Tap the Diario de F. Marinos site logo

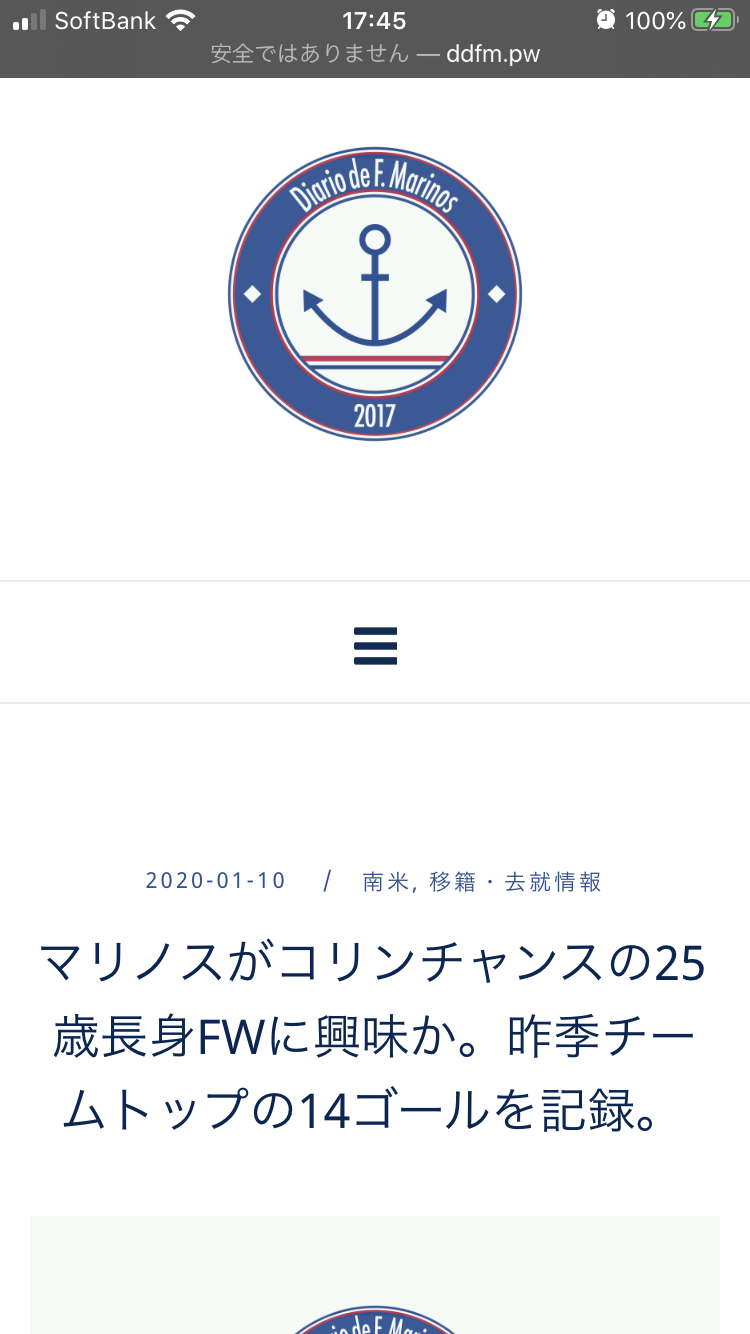click(375, 294)
